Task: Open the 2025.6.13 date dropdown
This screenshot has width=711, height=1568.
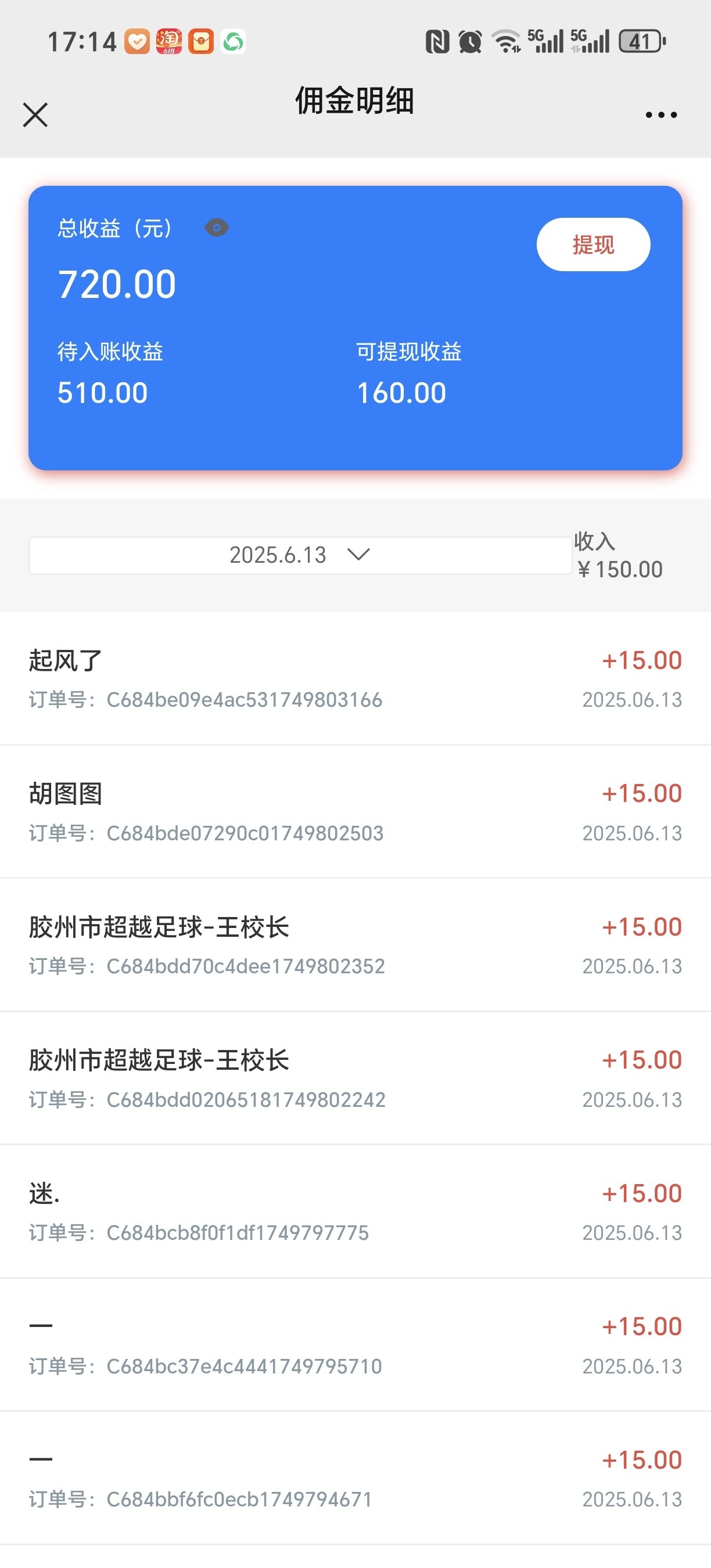Action: pos(300,555)
